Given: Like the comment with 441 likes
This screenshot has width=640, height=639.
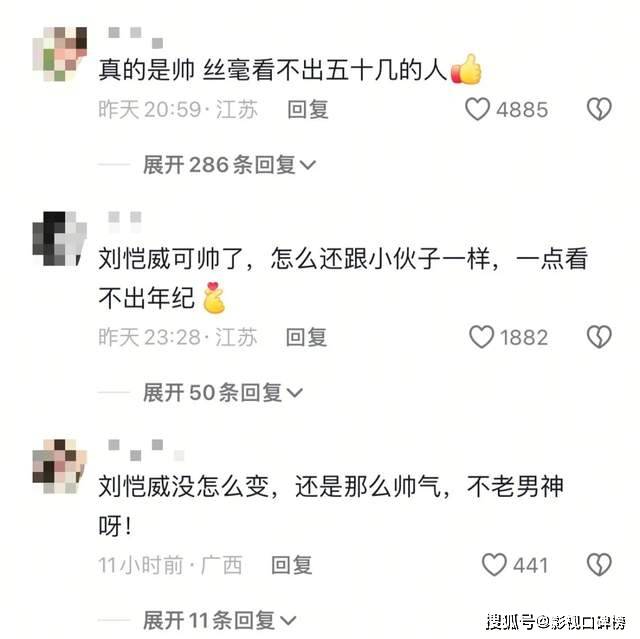Looking at the screenshot, I should (494, 565).
